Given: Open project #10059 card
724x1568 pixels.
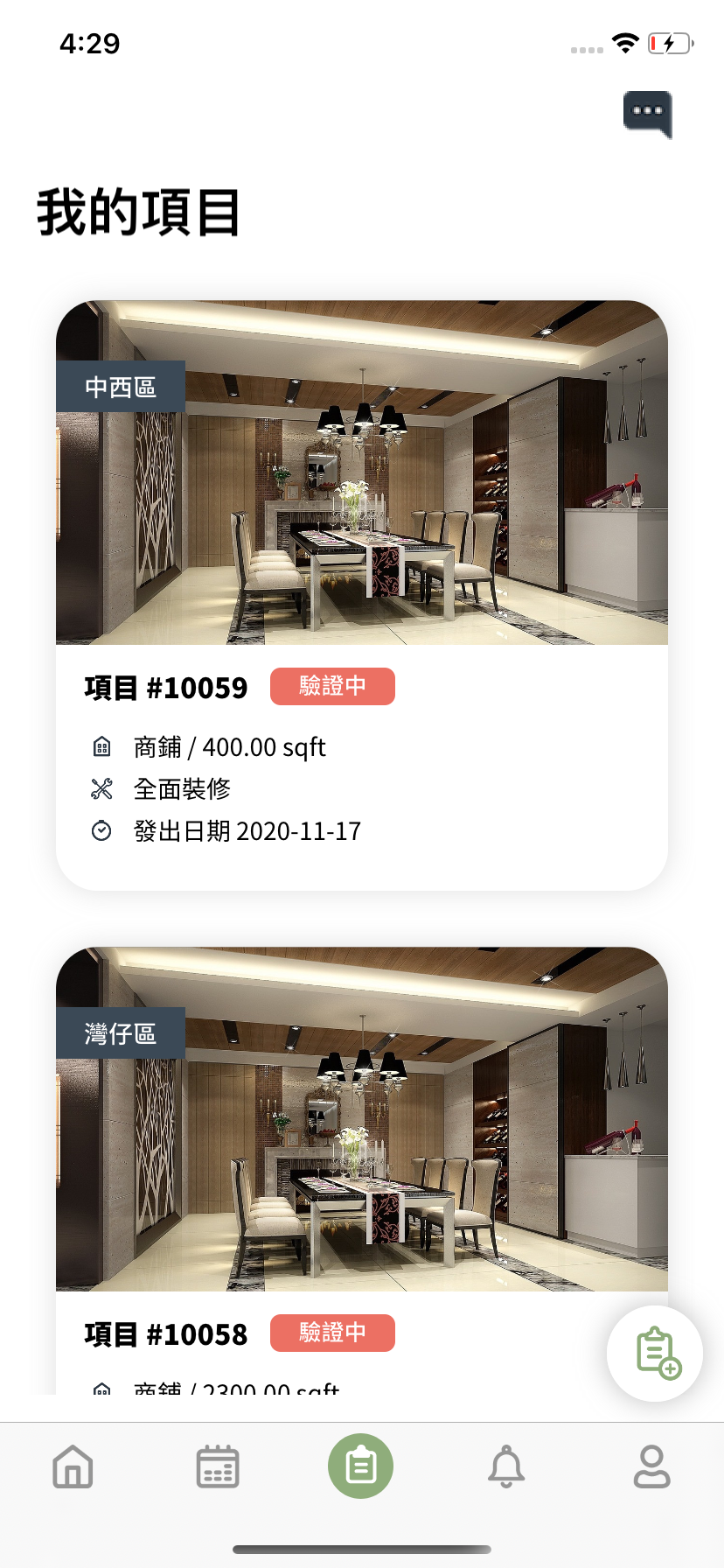Looking at the screenshot, I should tap(361, 595).
